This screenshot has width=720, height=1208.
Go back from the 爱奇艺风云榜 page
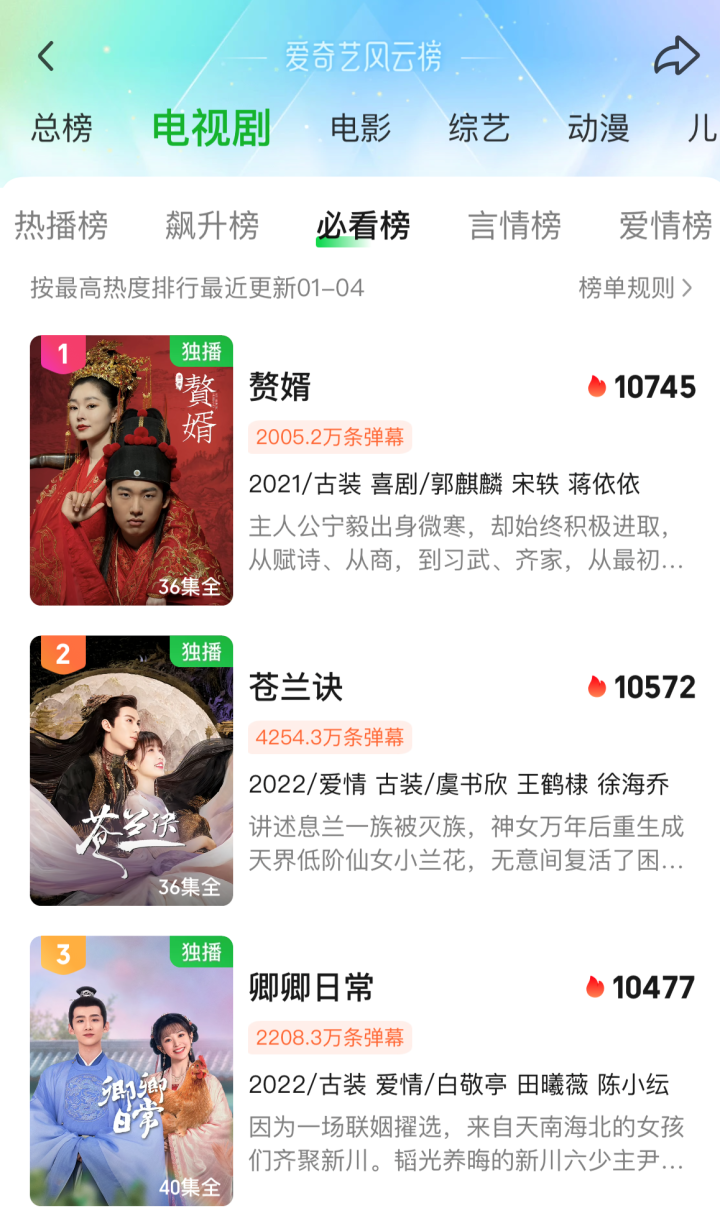(x=46, y=56)
